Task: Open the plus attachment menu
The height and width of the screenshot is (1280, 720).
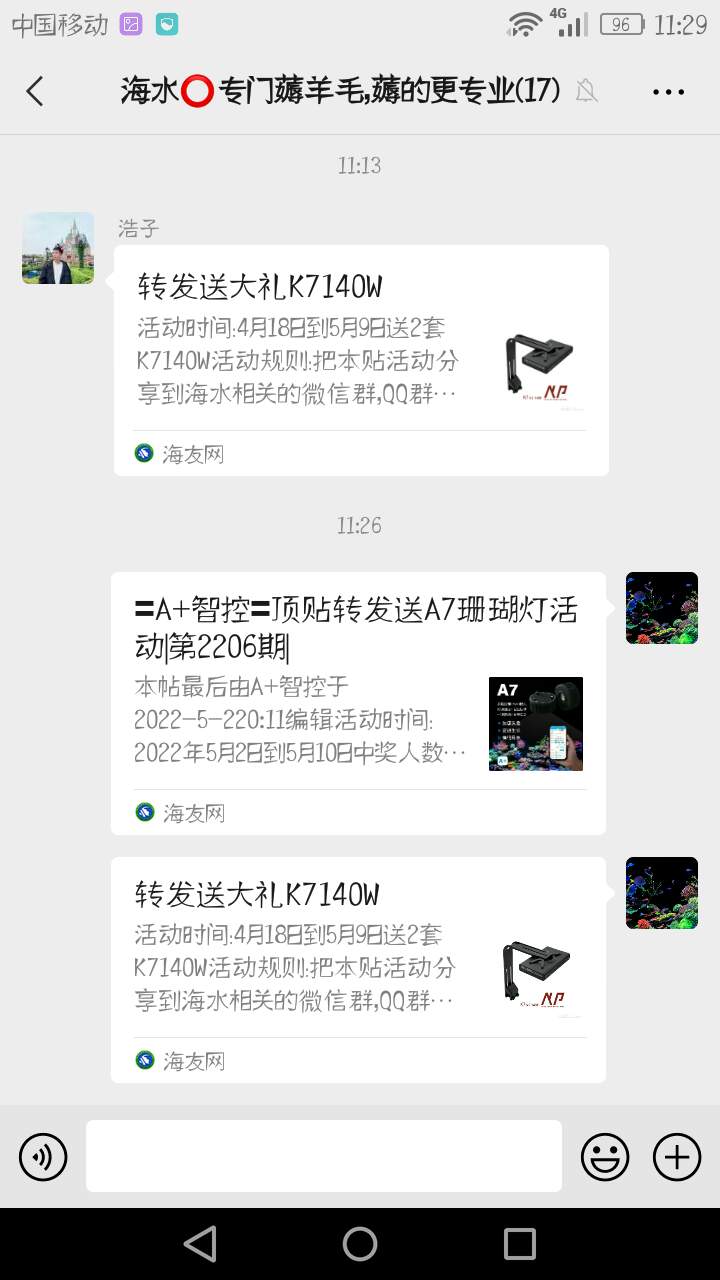Action: [677, 1157]
